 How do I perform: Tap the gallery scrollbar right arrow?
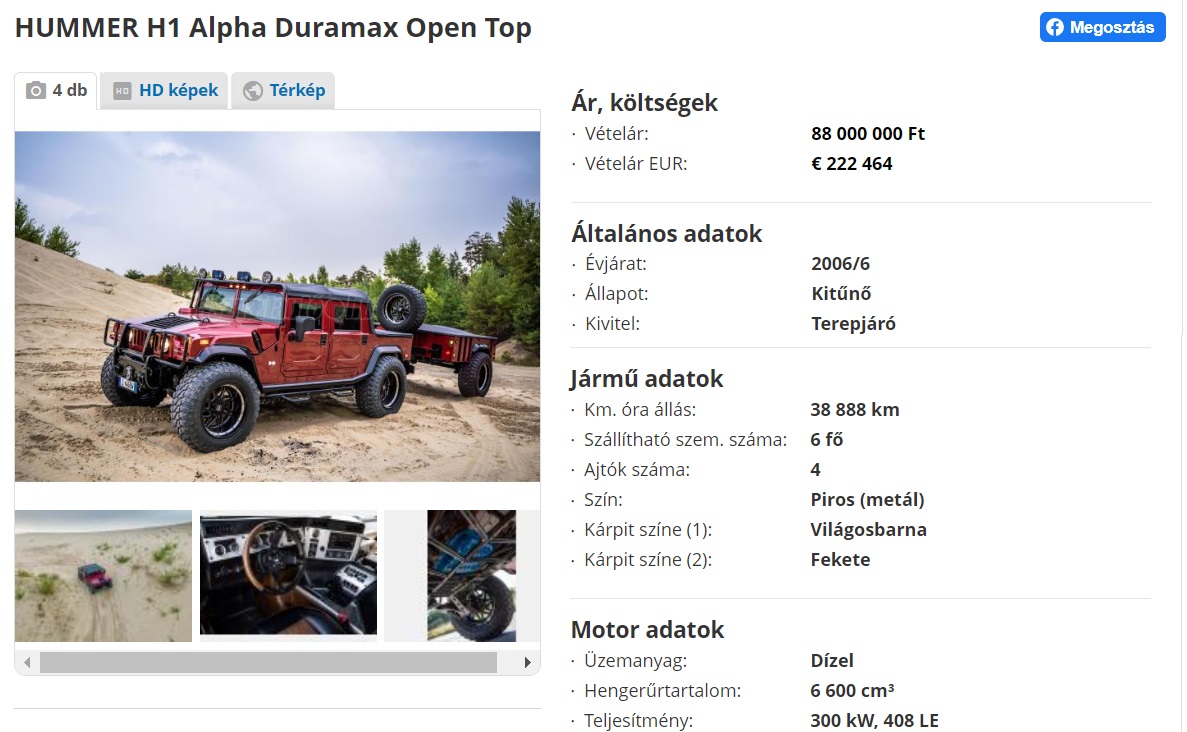point(527,662)
